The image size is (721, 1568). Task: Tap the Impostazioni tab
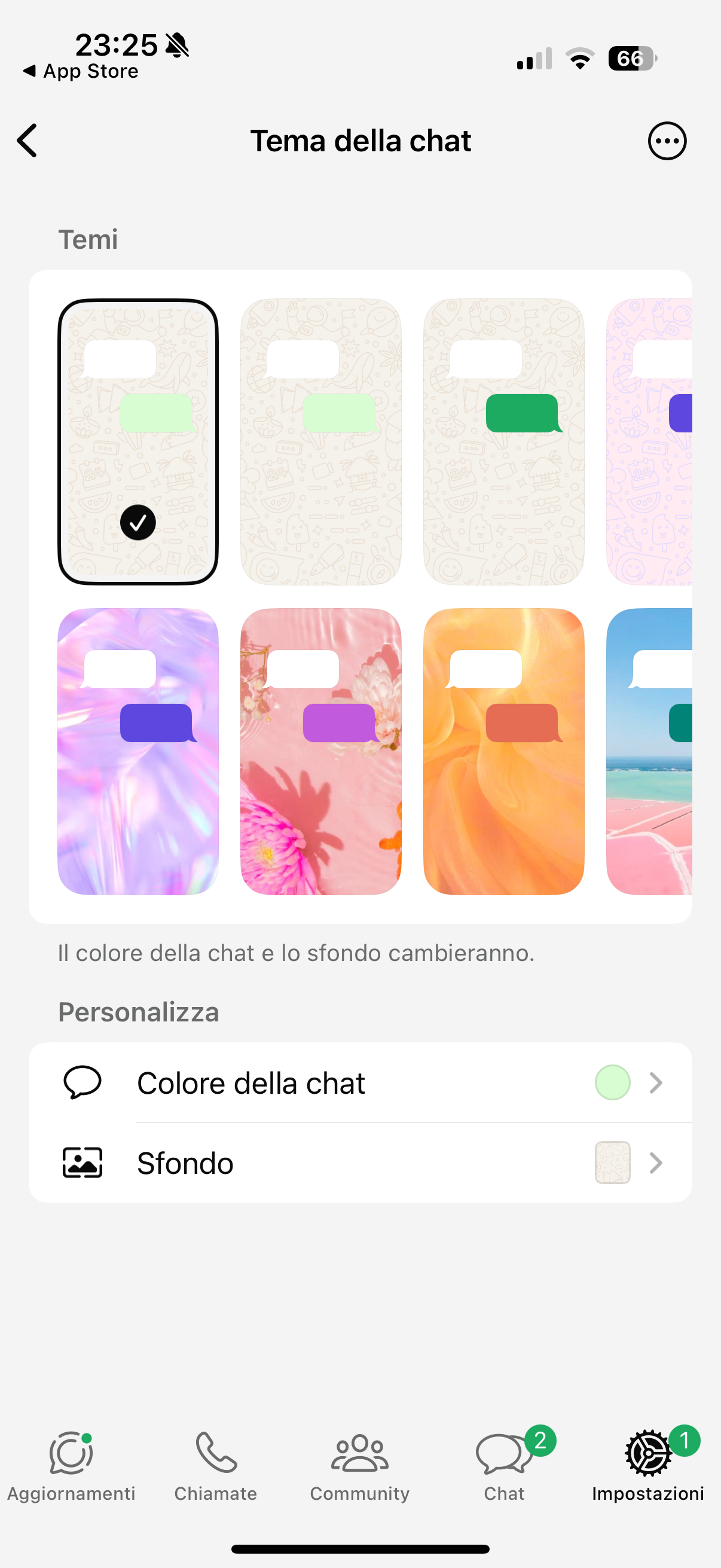[648, 1466]
